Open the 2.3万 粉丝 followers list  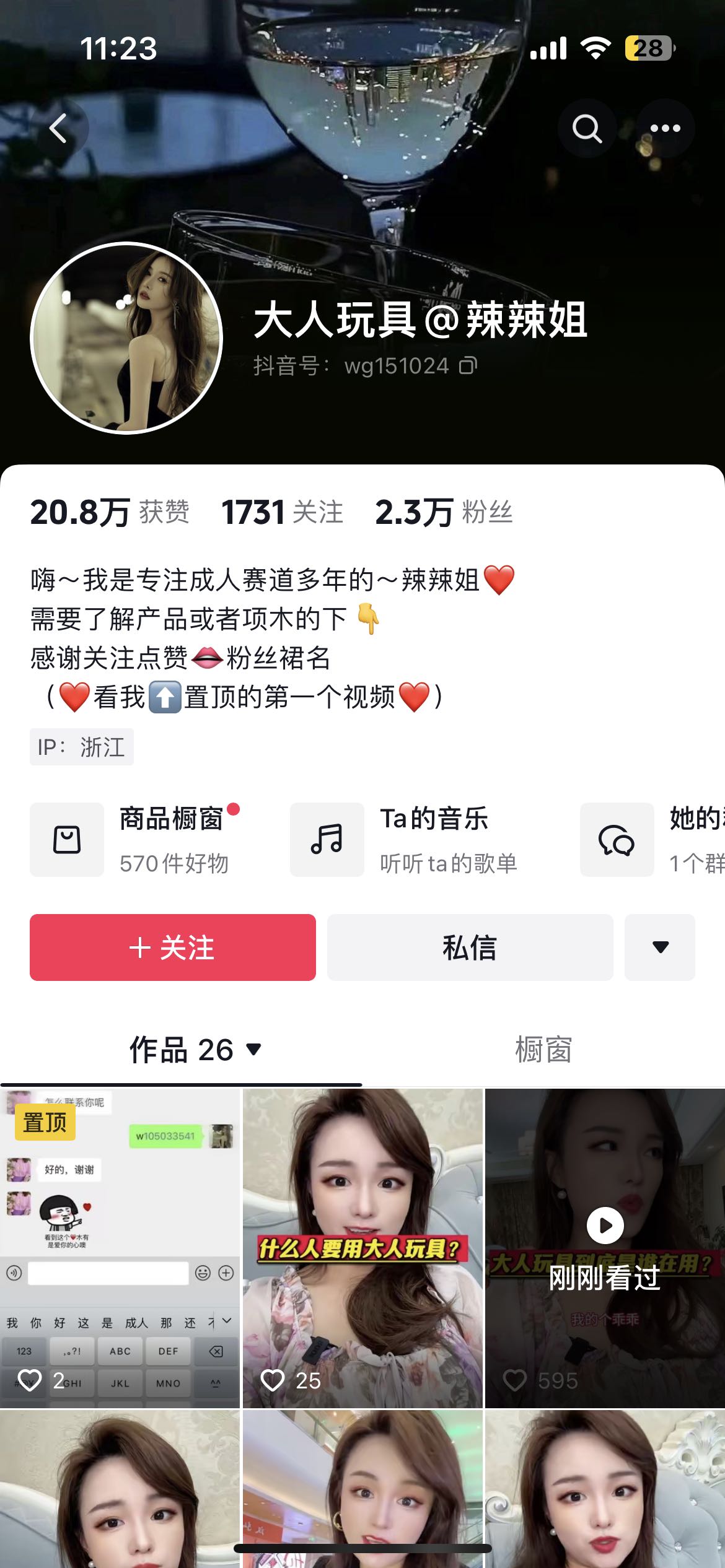coord(444,512)
